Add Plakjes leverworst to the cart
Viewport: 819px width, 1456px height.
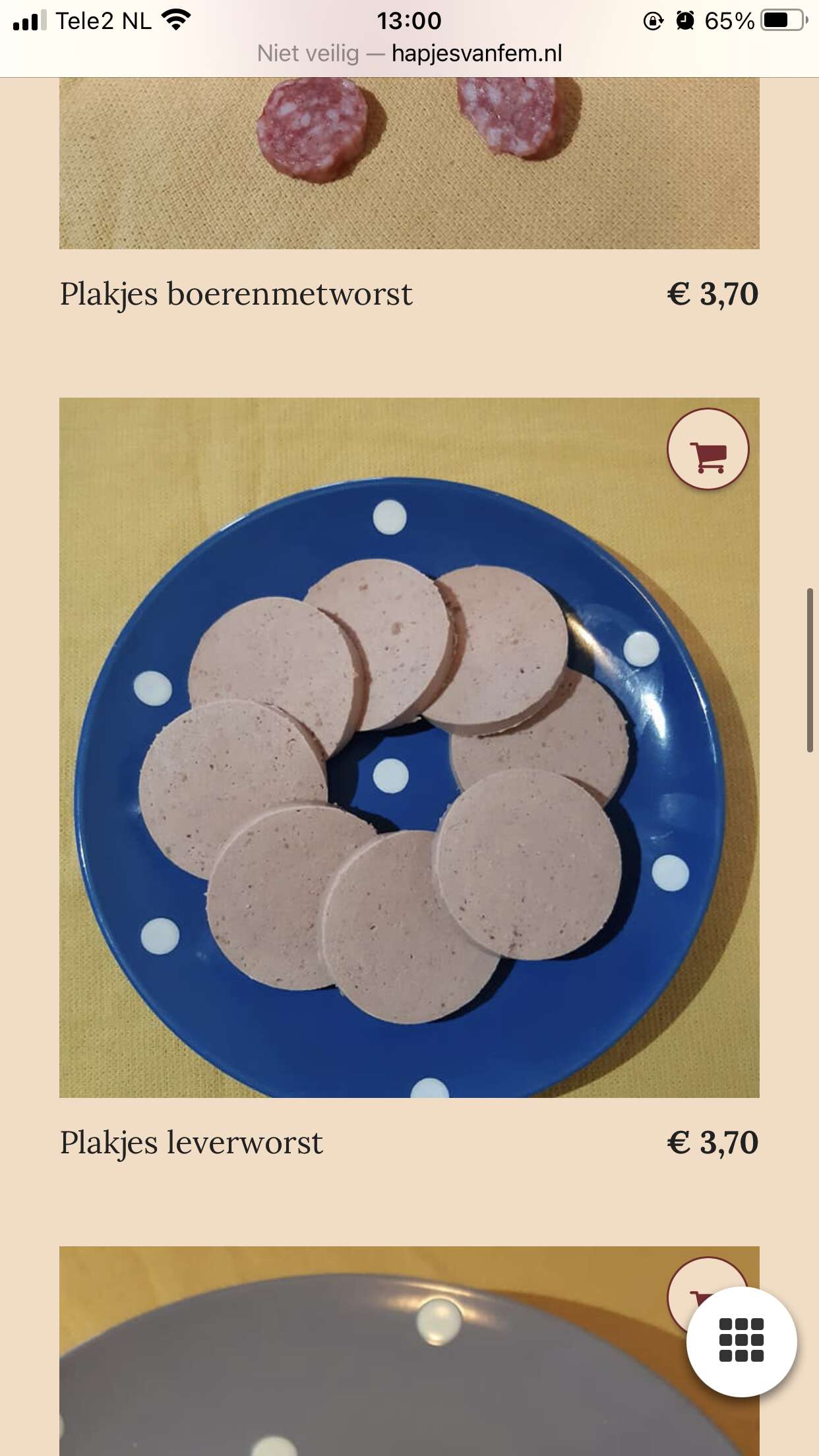click(x=708, y=449)
